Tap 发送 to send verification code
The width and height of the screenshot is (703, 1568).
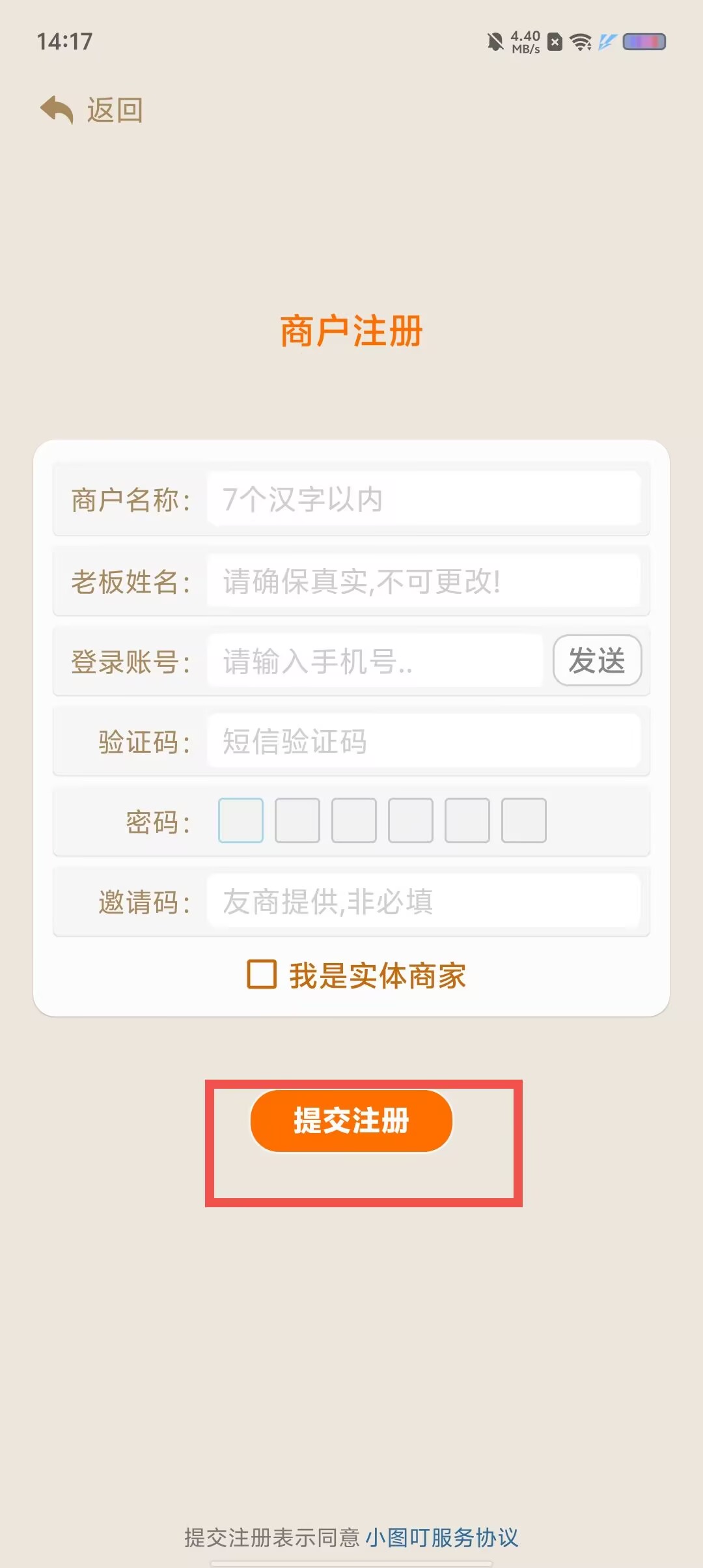[x=597, y=660]
